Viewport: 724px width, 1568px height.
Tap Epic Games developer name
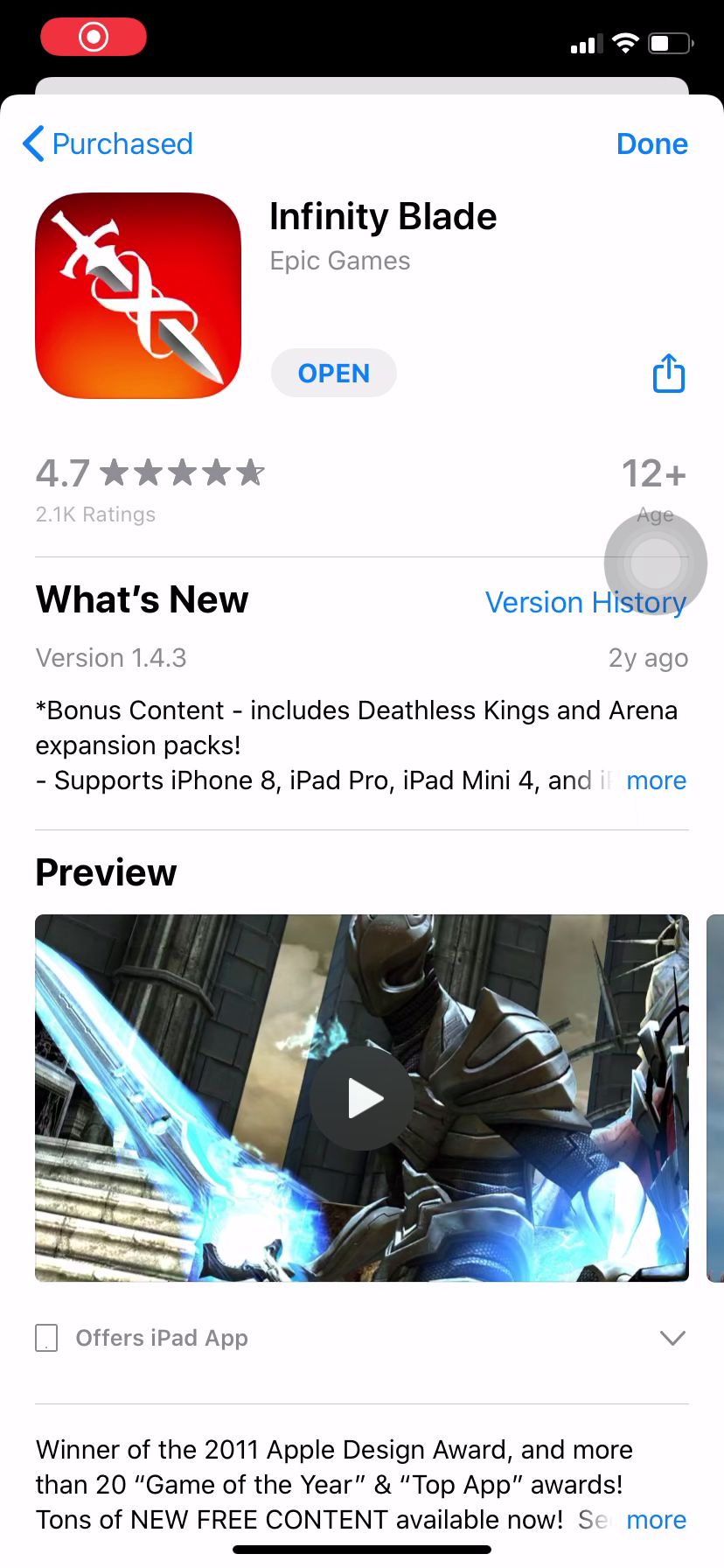pyautogui.click(x=340, y=261)
